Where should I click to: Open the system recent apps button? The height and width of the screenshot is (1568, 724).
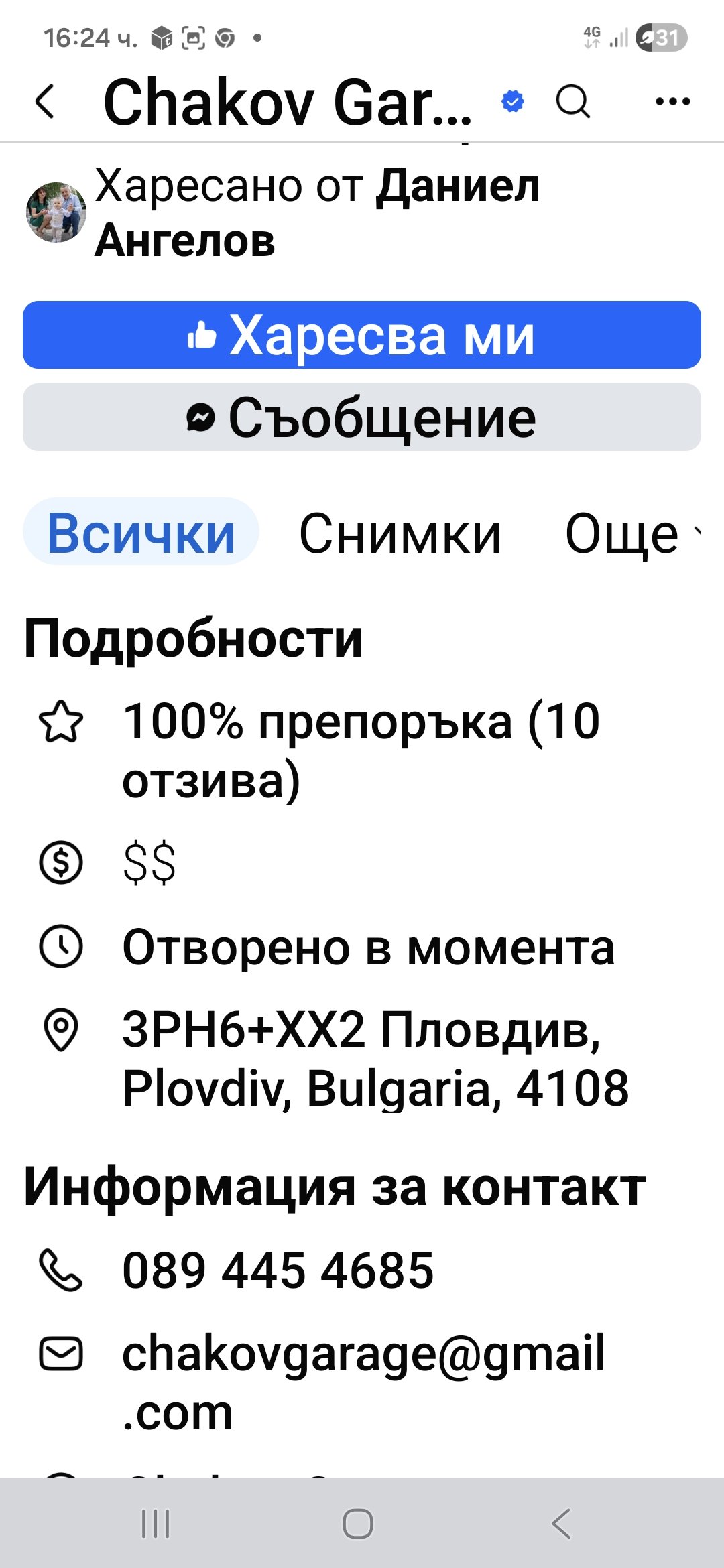pos(156,1524)
